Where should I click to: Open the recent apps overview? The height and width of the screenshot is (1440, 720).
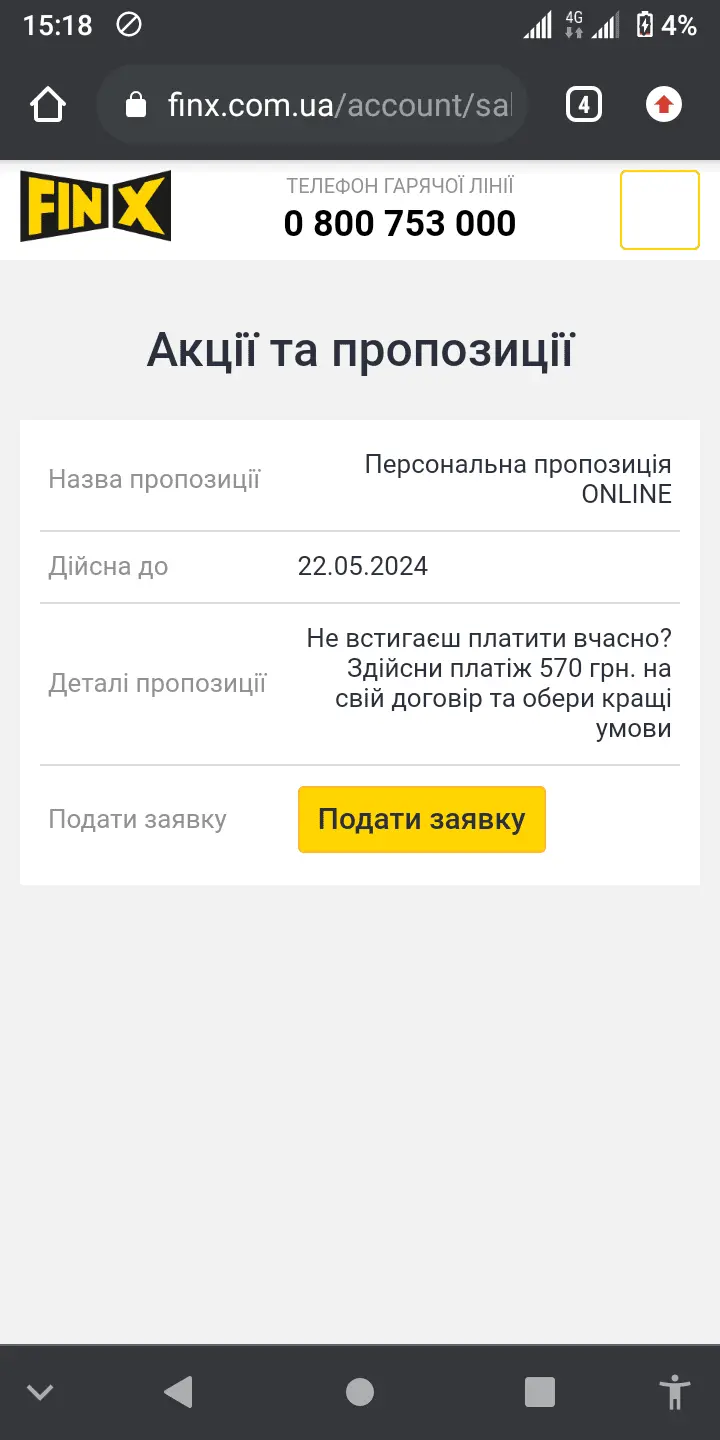point(539,1392)
